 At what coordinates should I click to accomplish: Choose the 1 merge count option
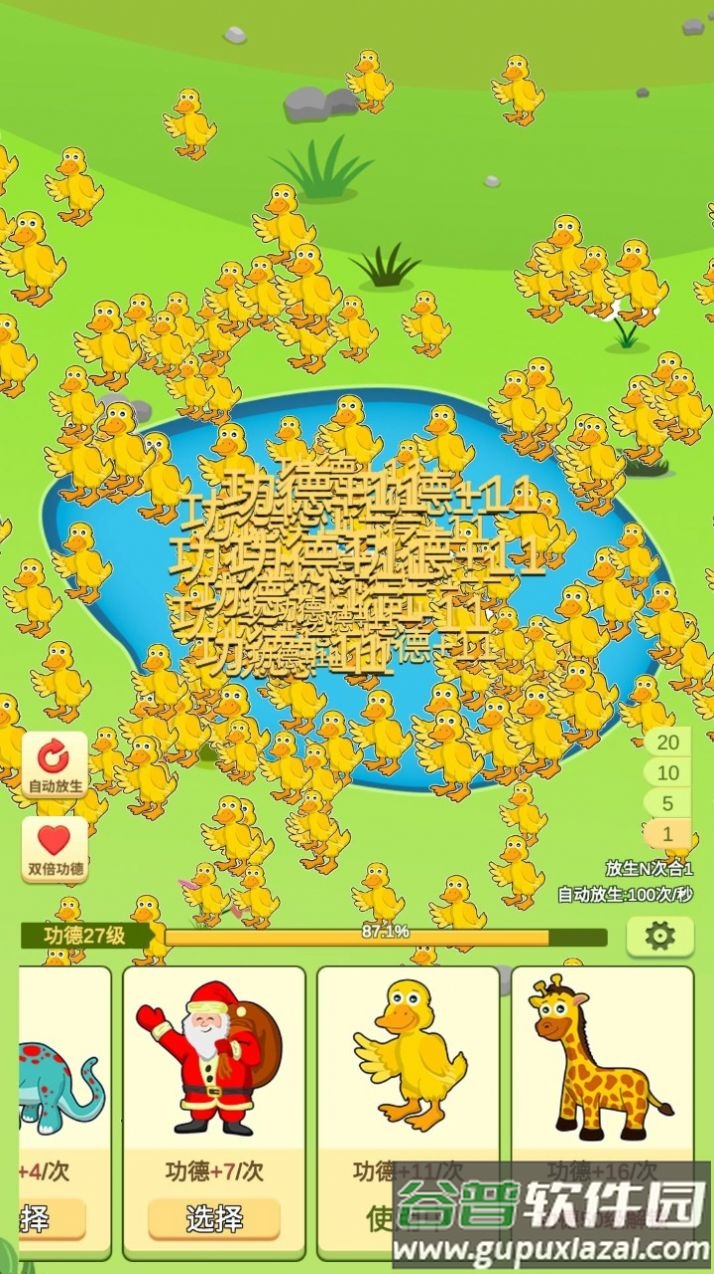(667, 833)
